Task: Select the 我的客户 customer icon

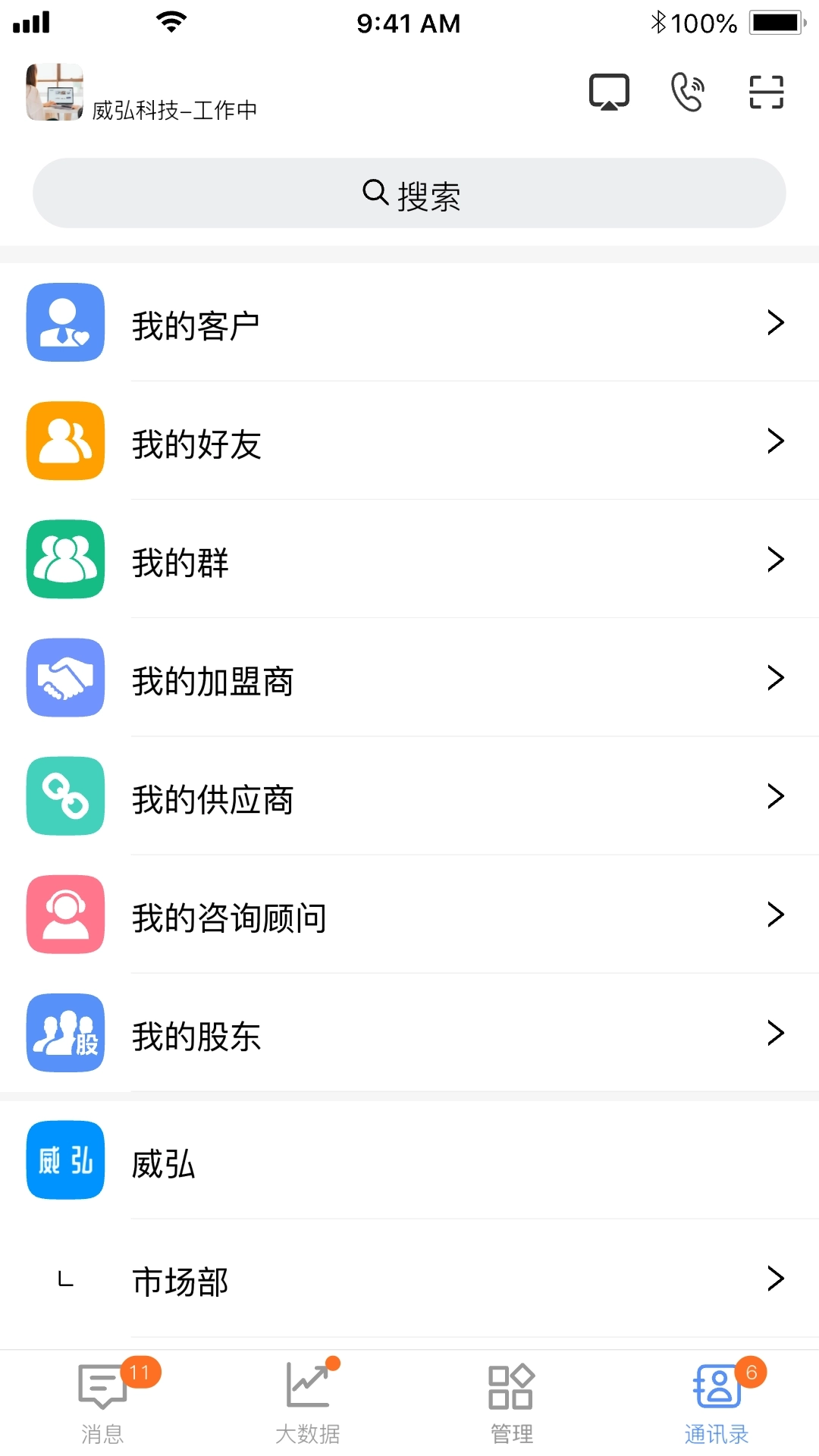Action: pyautogui.click(x=65, y=322)
